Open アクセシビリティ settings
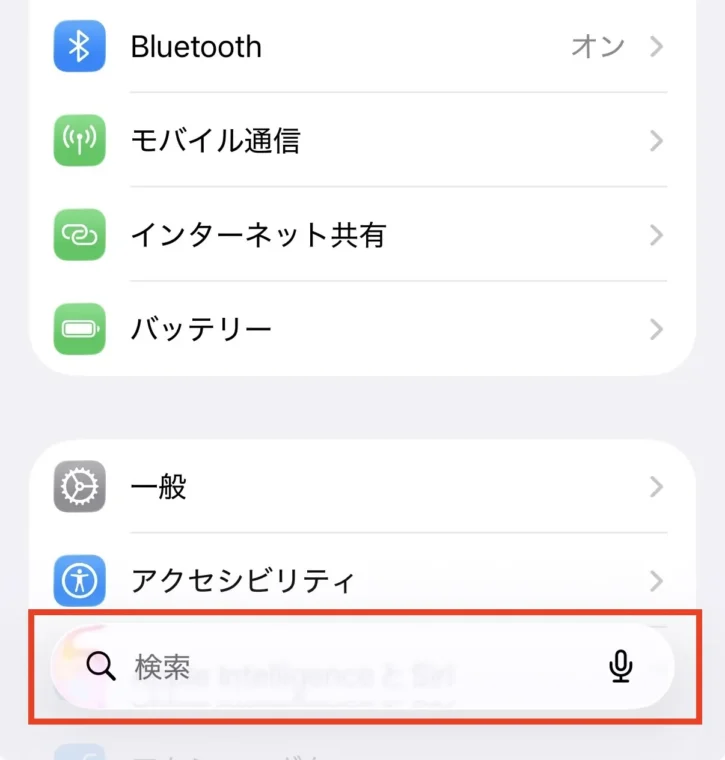 (360, 579)
